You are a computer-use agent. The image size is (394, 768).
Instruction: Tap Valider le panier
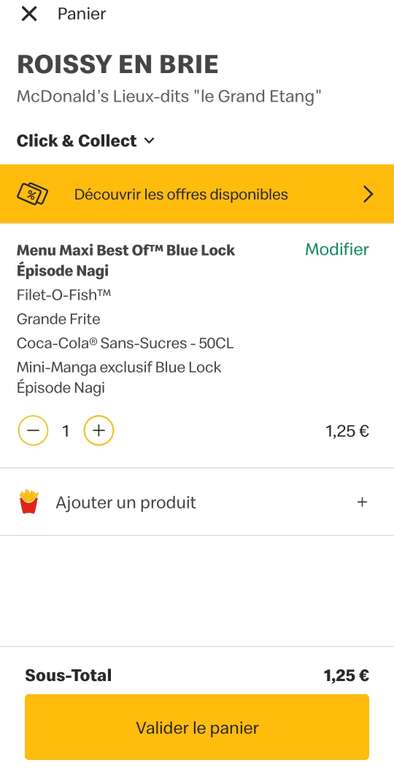tap(197, 727)
